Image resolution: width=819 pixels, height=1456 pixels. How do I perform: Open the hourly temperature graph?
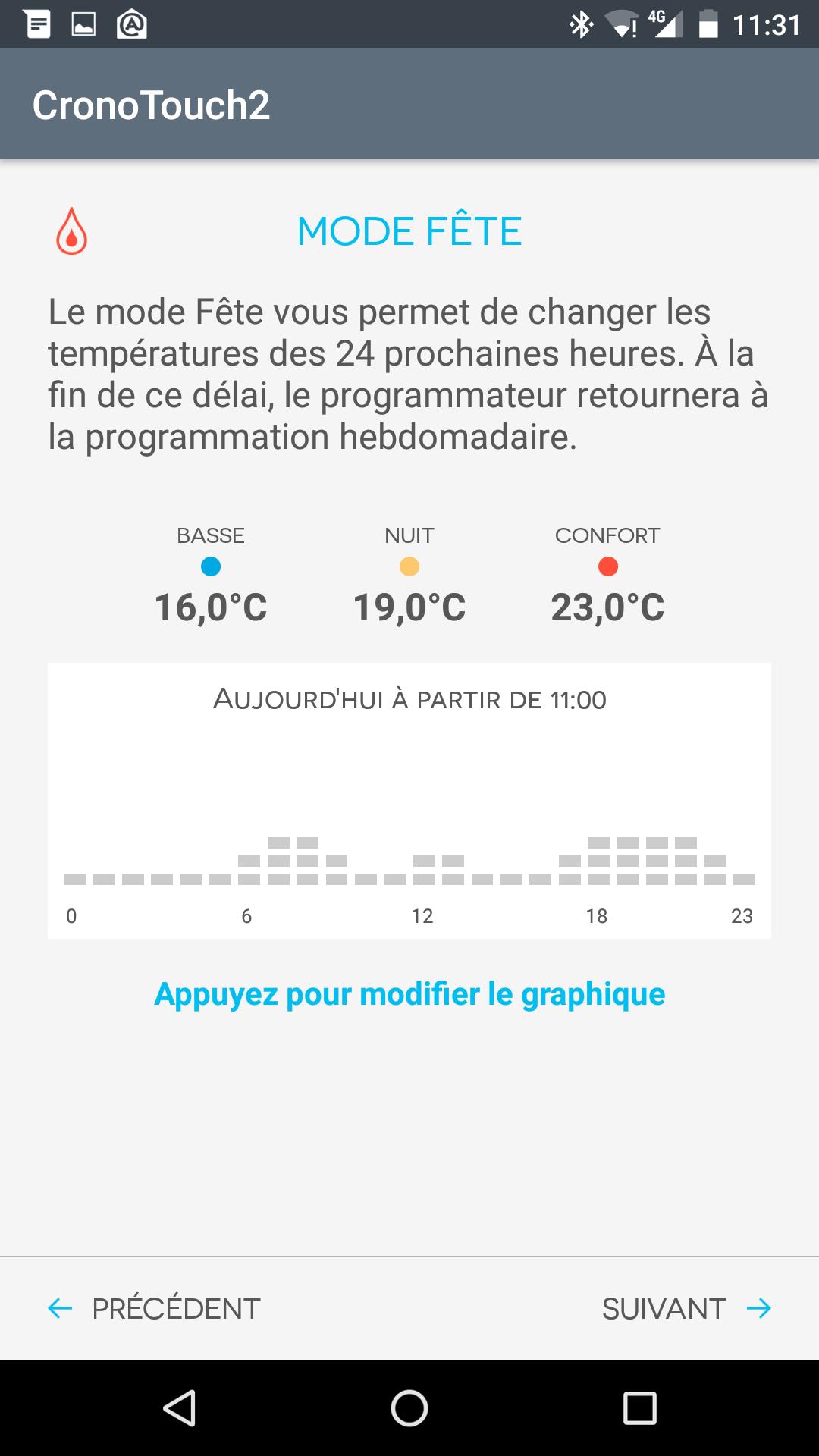tap(409, 801)
